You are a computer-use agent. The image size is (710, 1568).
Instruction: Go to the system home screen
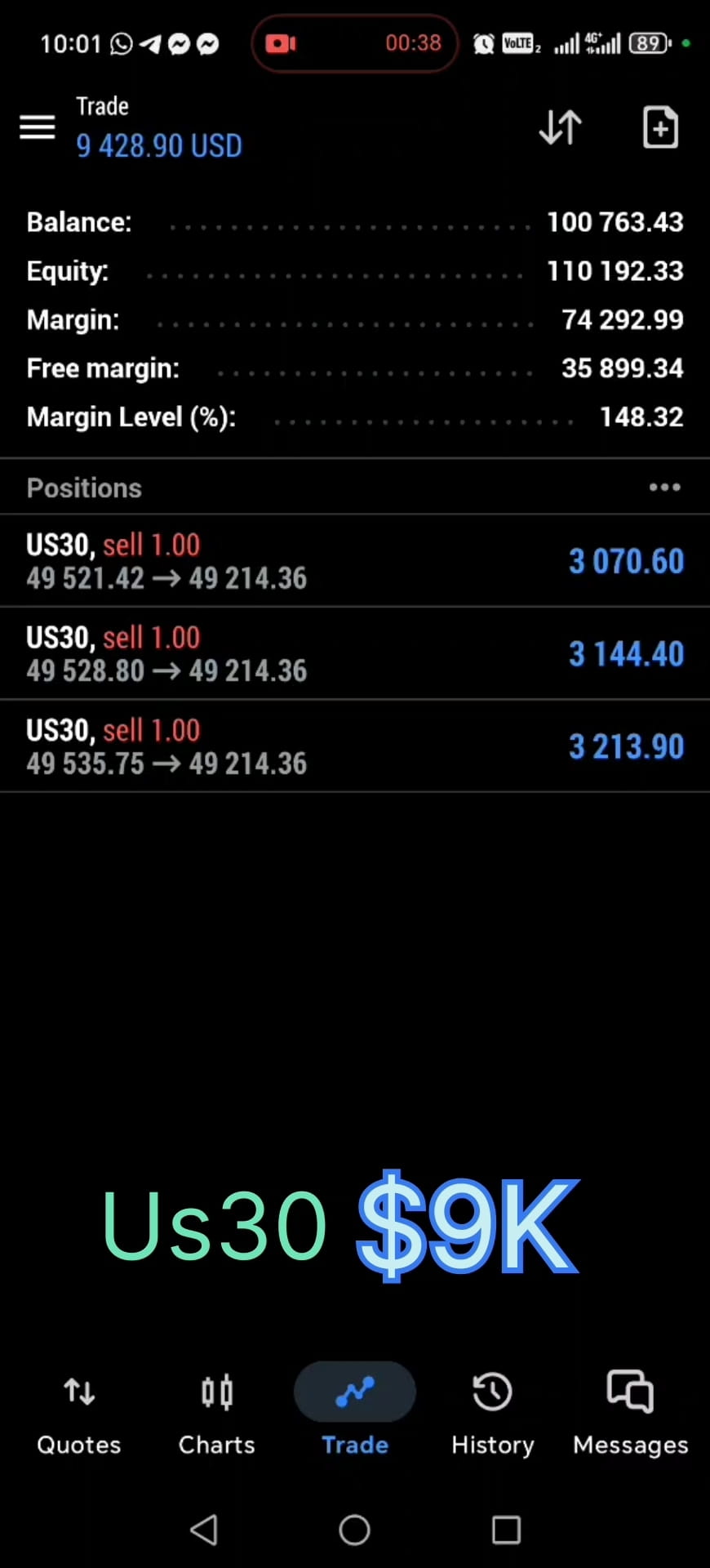(x=355, y=1530)
